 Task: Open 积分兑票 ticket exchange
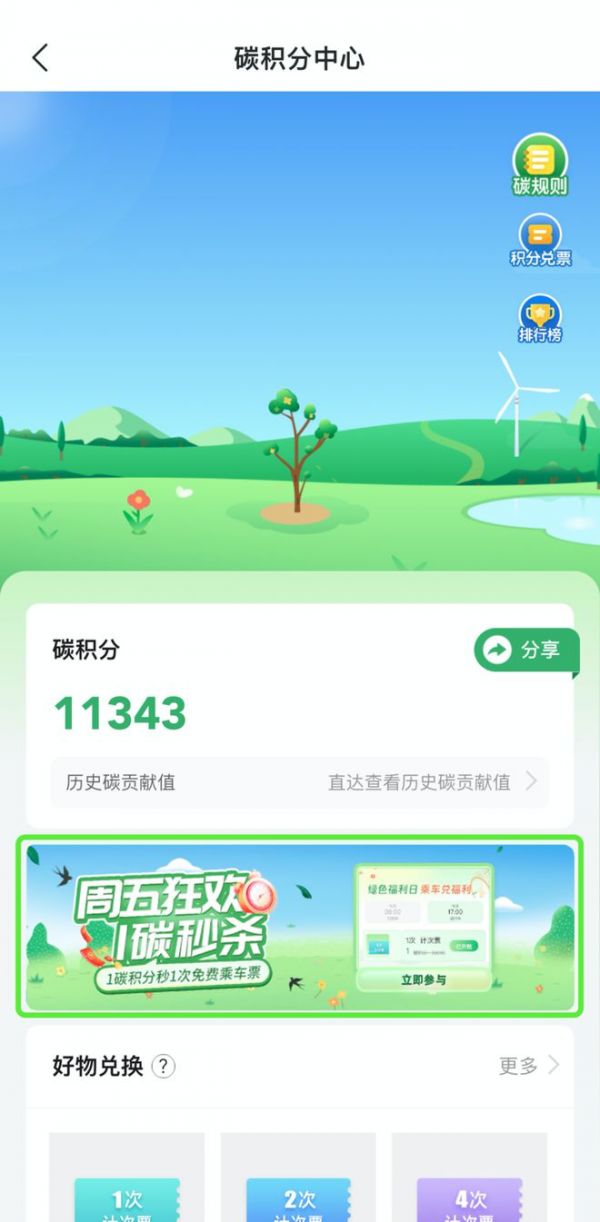coord(540,243)
